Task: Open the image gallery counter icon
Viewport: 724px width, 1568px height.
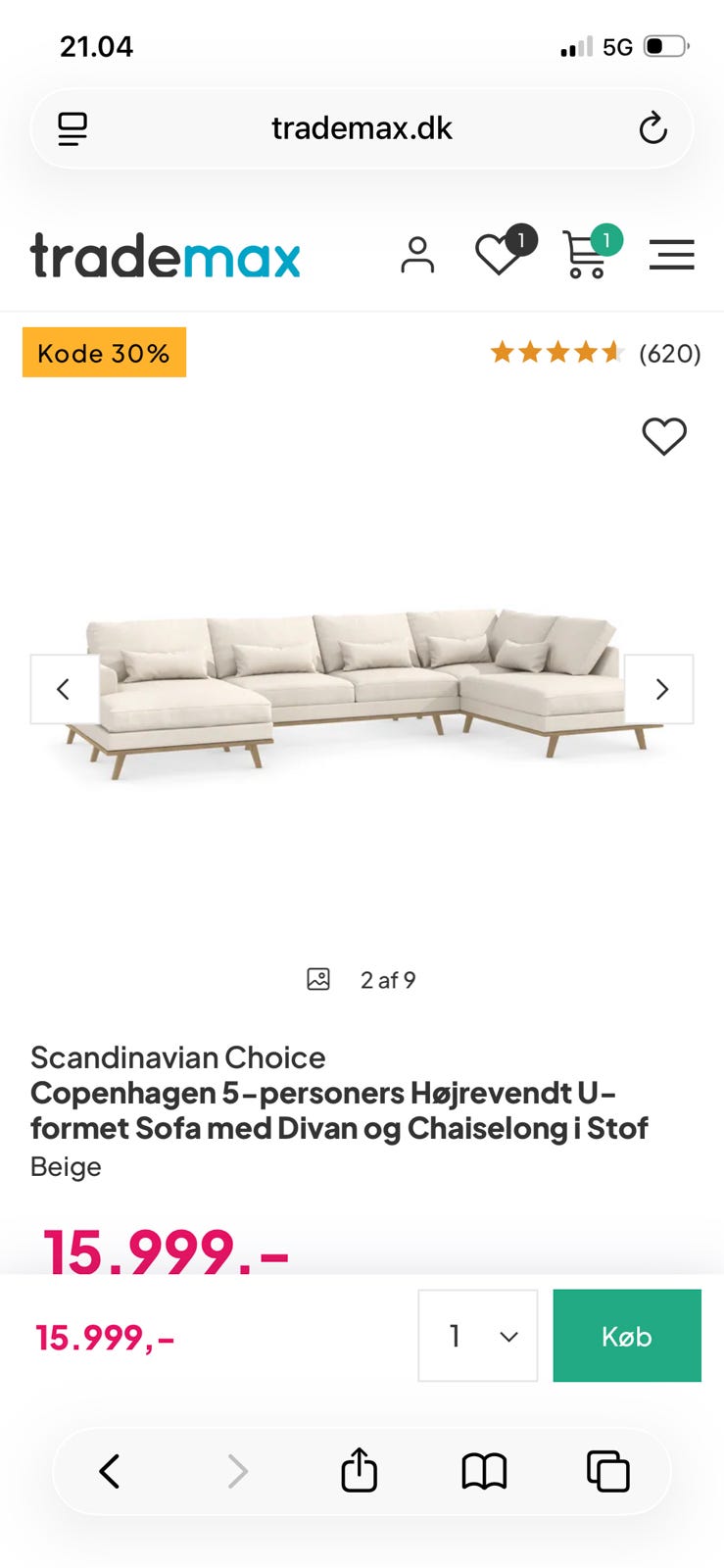Action: click(317, 978)
